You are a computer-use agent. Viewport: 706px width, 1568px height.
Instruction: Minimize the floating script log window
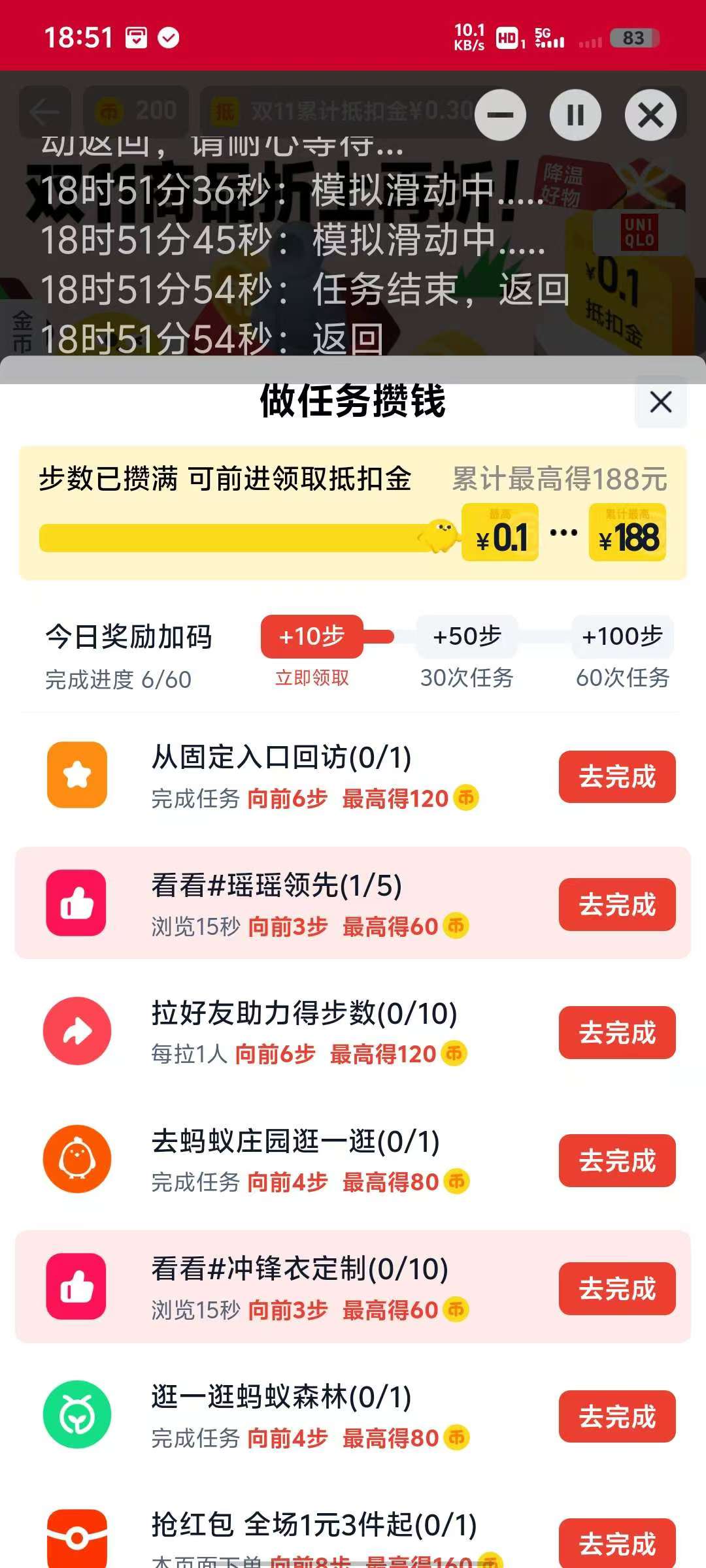500,116
